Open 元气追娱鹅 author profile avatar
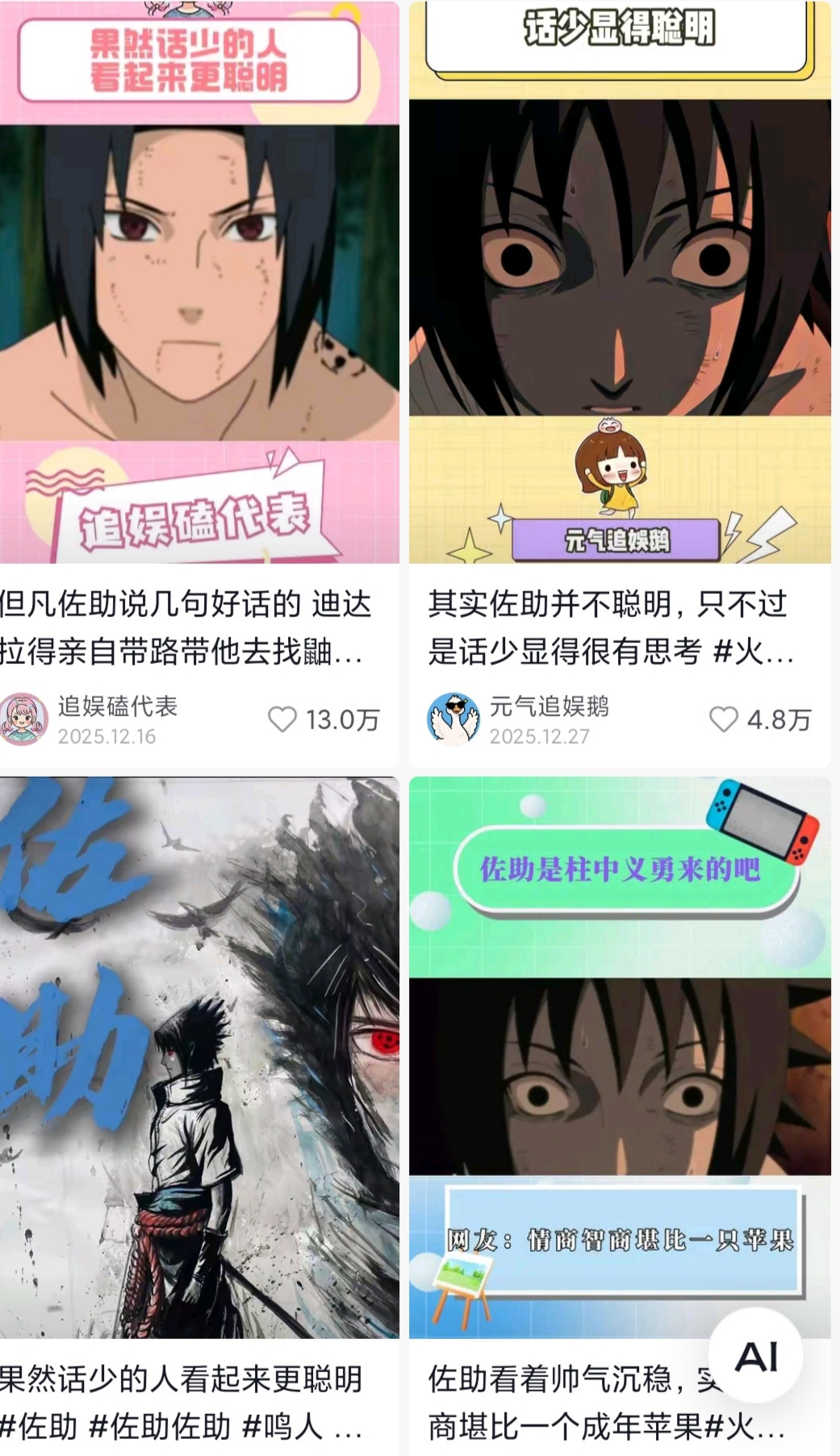 click(x=453, y=719)
